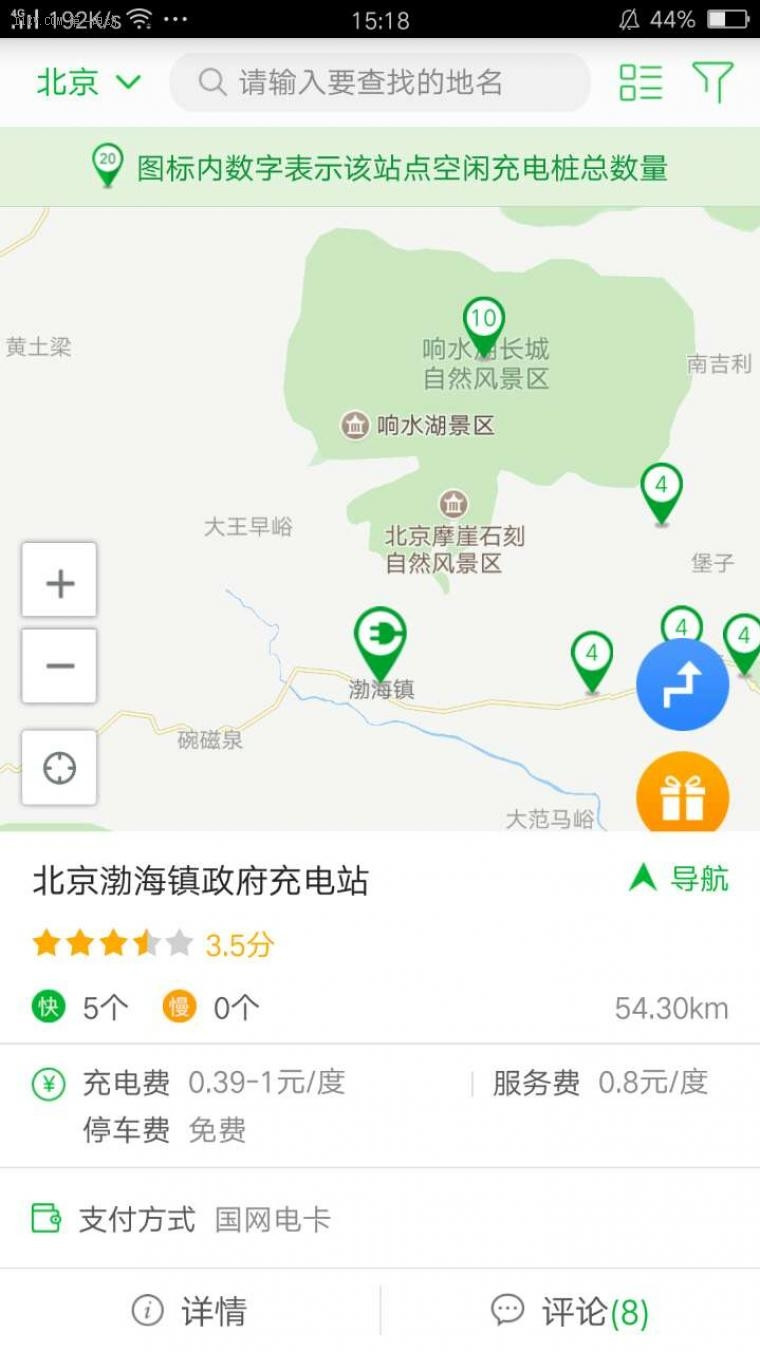The width and height of the screenshot is (760, 1352).
Task: Open the orange gift button
Action: [683, 795]
